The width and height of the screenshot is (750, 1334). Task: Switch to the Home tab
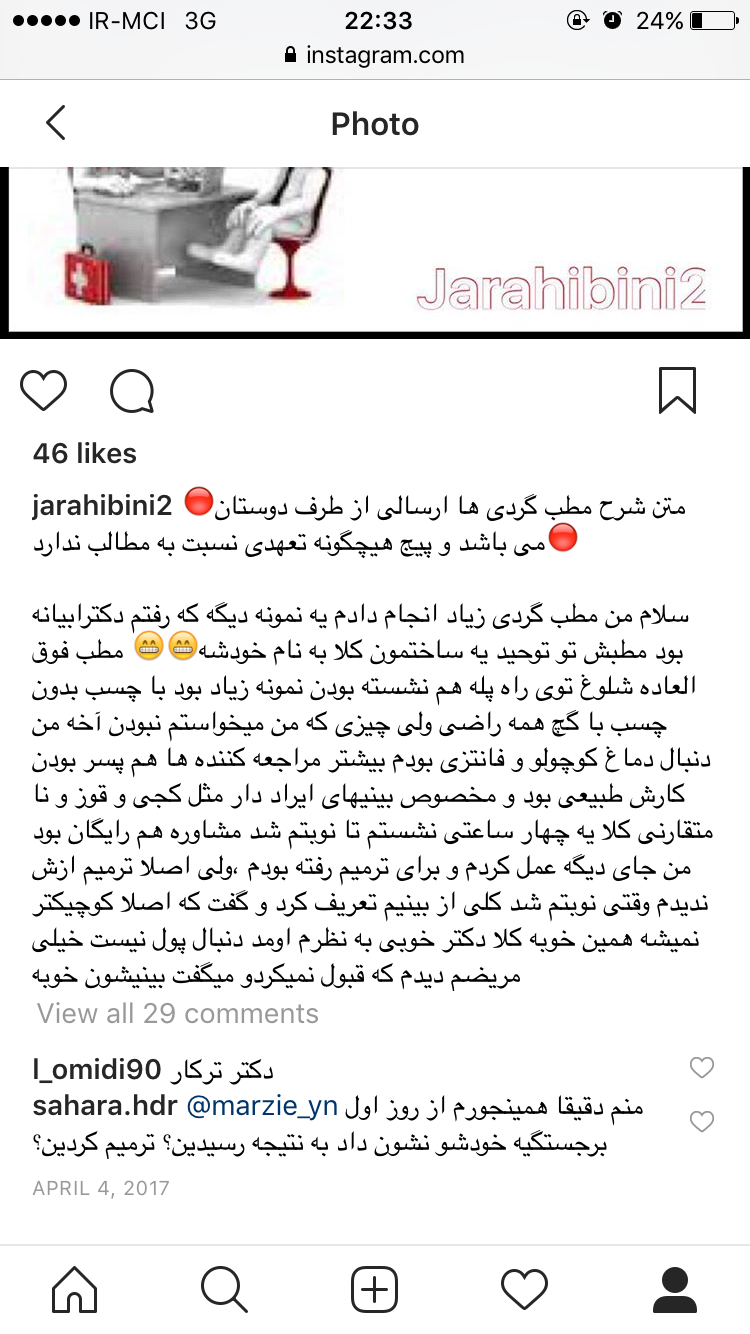[75, 1289]
